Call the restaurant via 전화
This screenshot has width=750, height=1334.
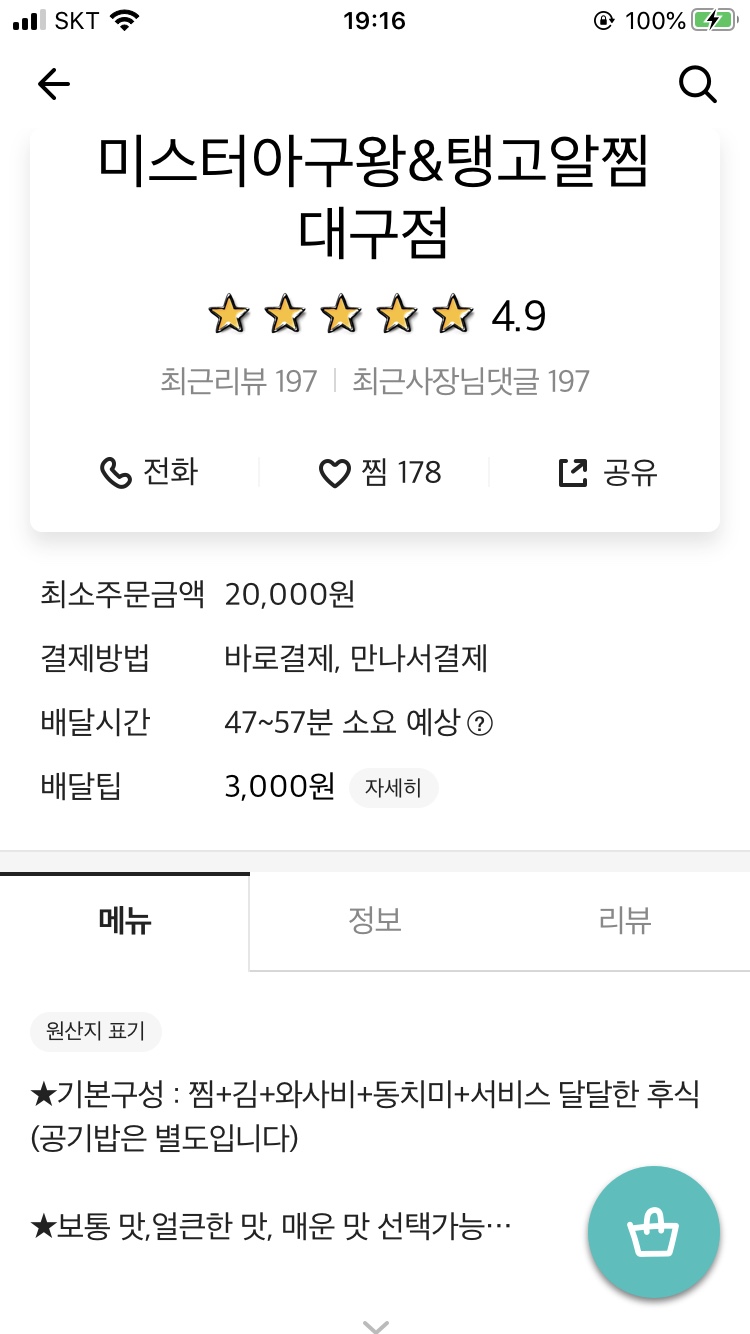(149, 472)
